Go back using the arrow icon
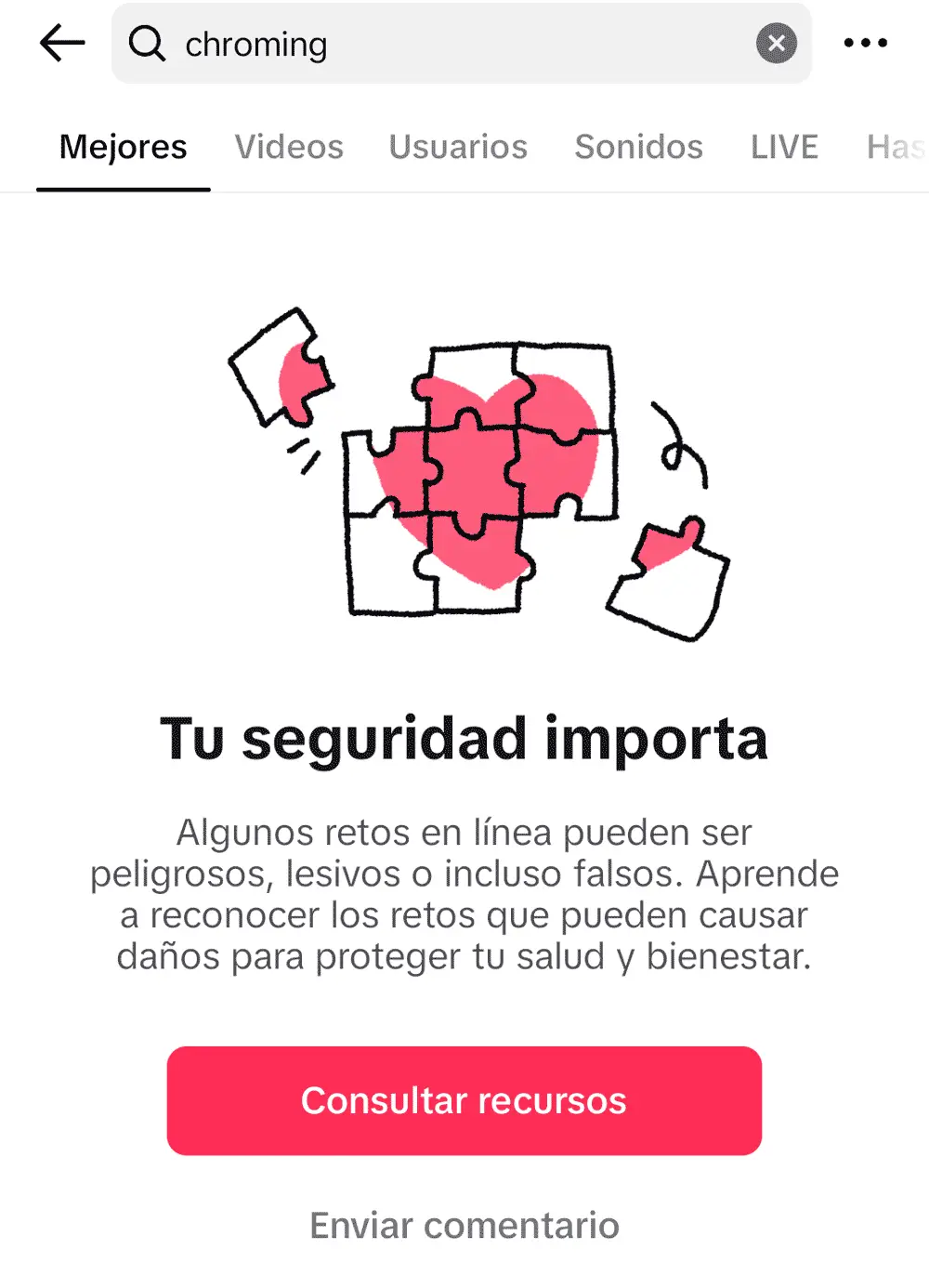This screenshot has width=929, height=1288. (x=62, y=43)
